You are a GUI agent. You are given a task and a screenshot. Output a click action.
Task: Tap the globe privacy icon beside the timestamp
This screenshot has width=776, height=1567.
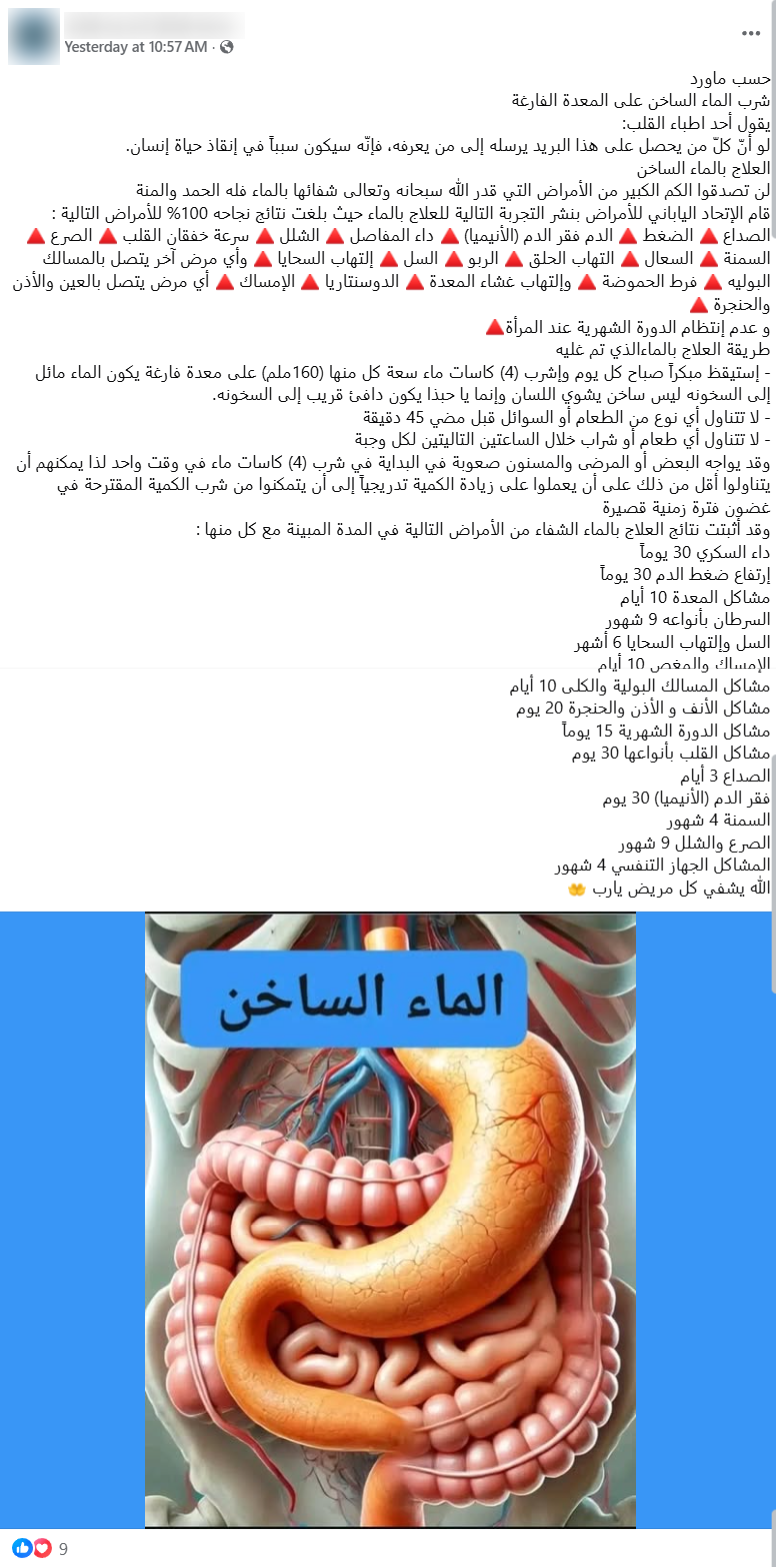pyautogui.click(x=226, y=47)
